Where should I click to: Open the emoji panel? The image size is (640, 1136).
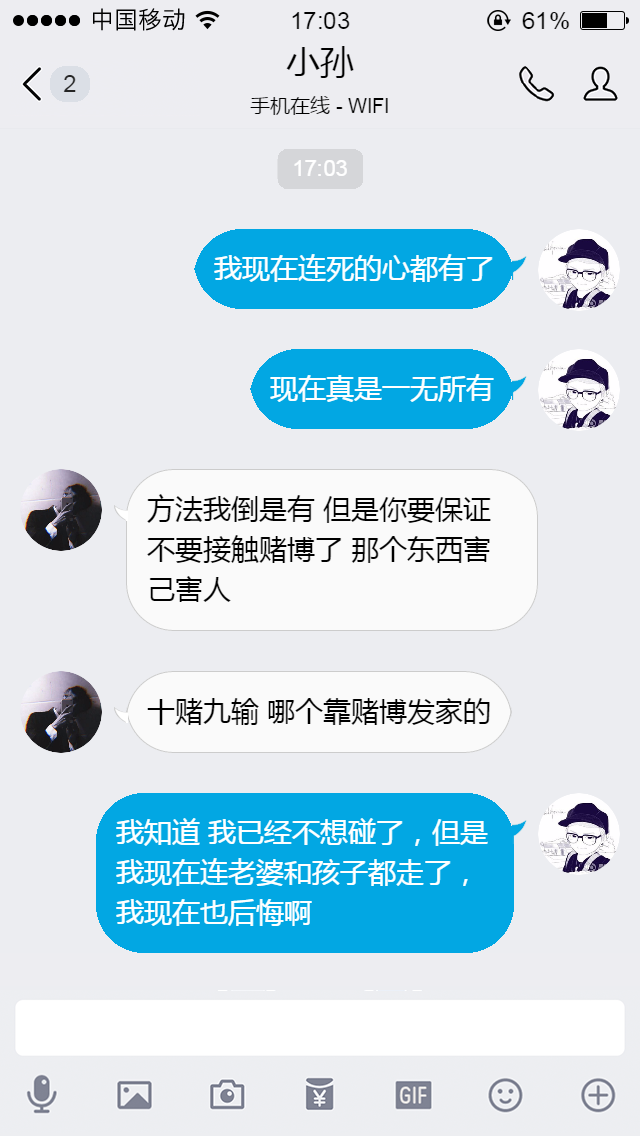[505, 1095]
